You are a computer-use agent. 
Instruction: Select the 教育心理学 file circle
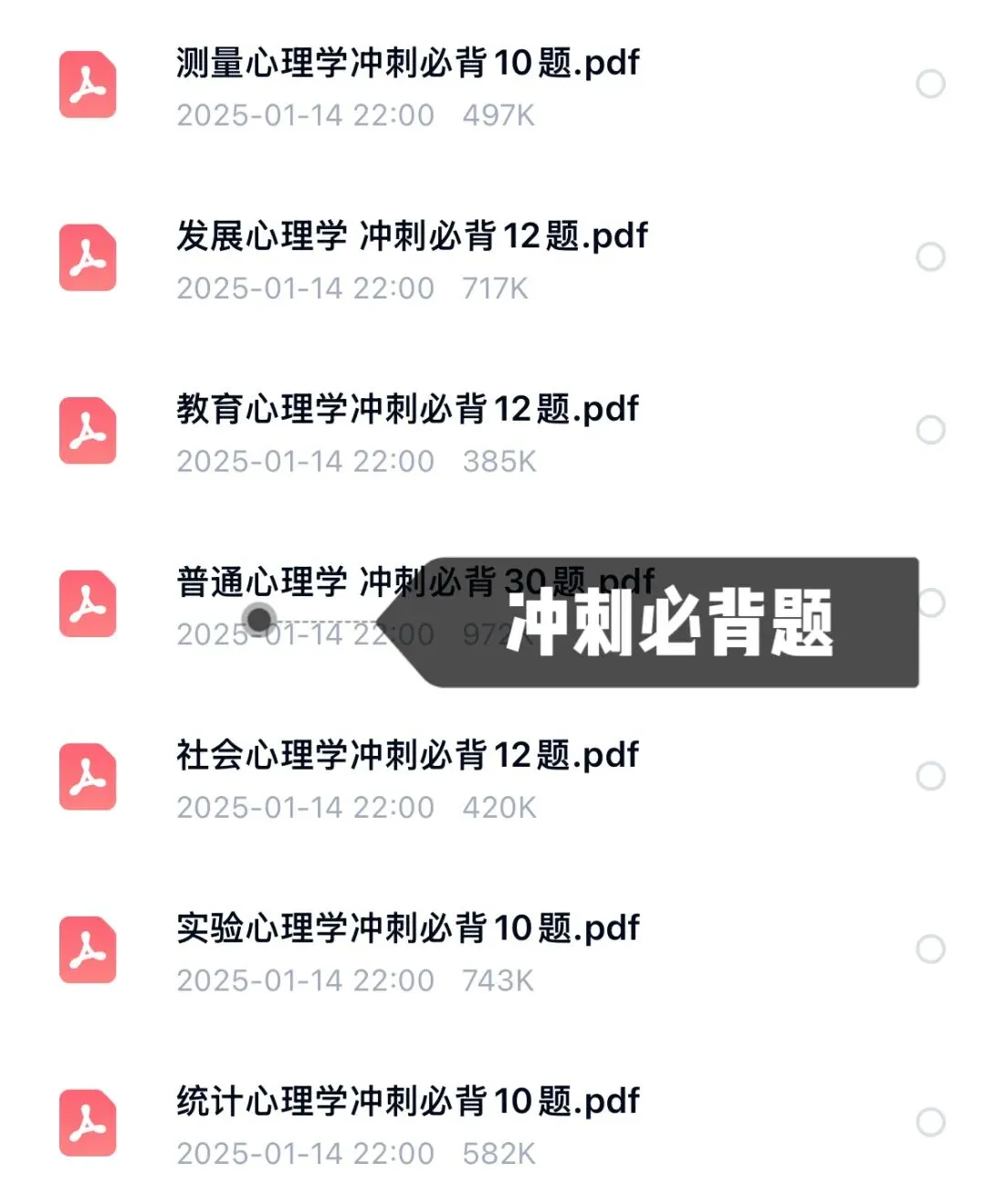coord(930,430)
